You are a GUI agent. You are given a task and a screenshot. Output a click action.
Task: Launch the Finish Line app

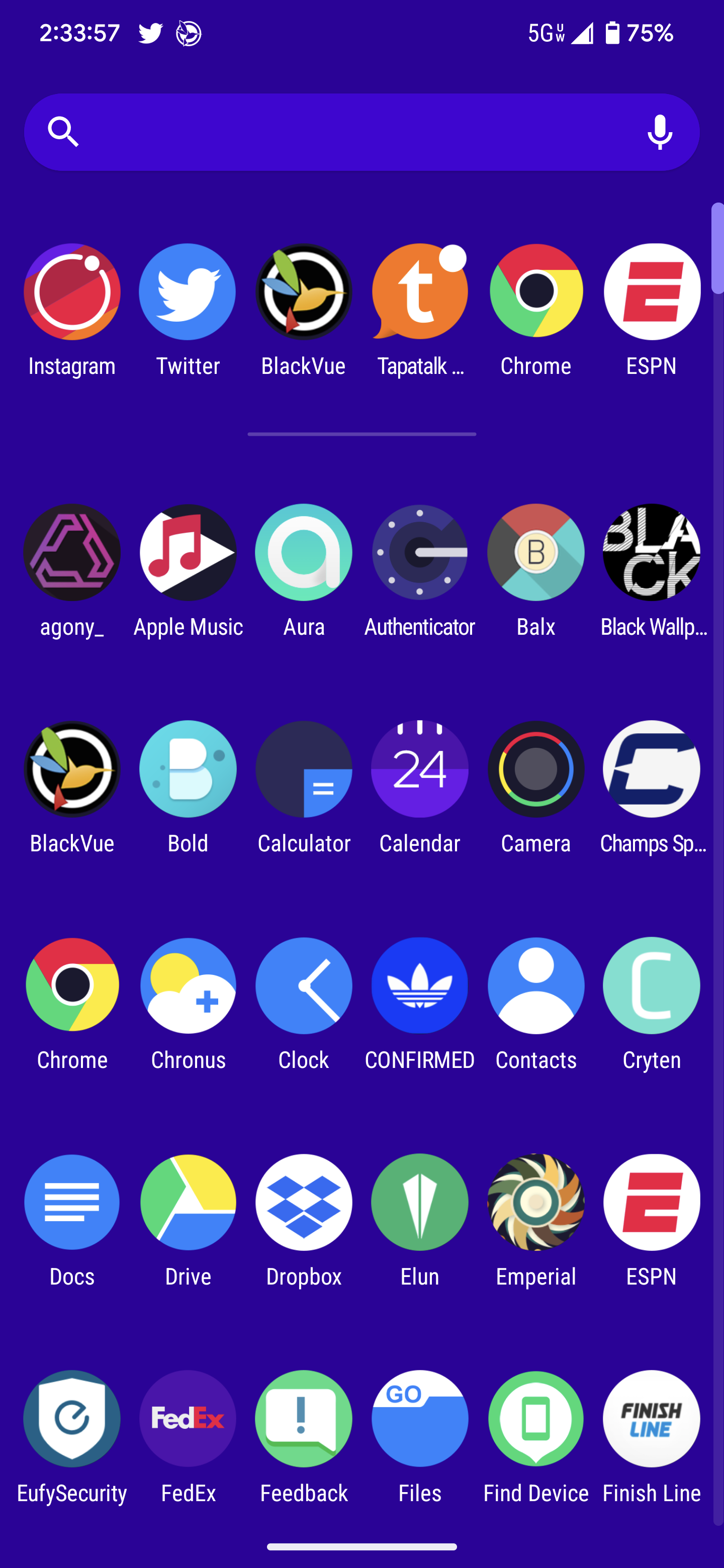pyautogui.click(x=651, y=1419)
